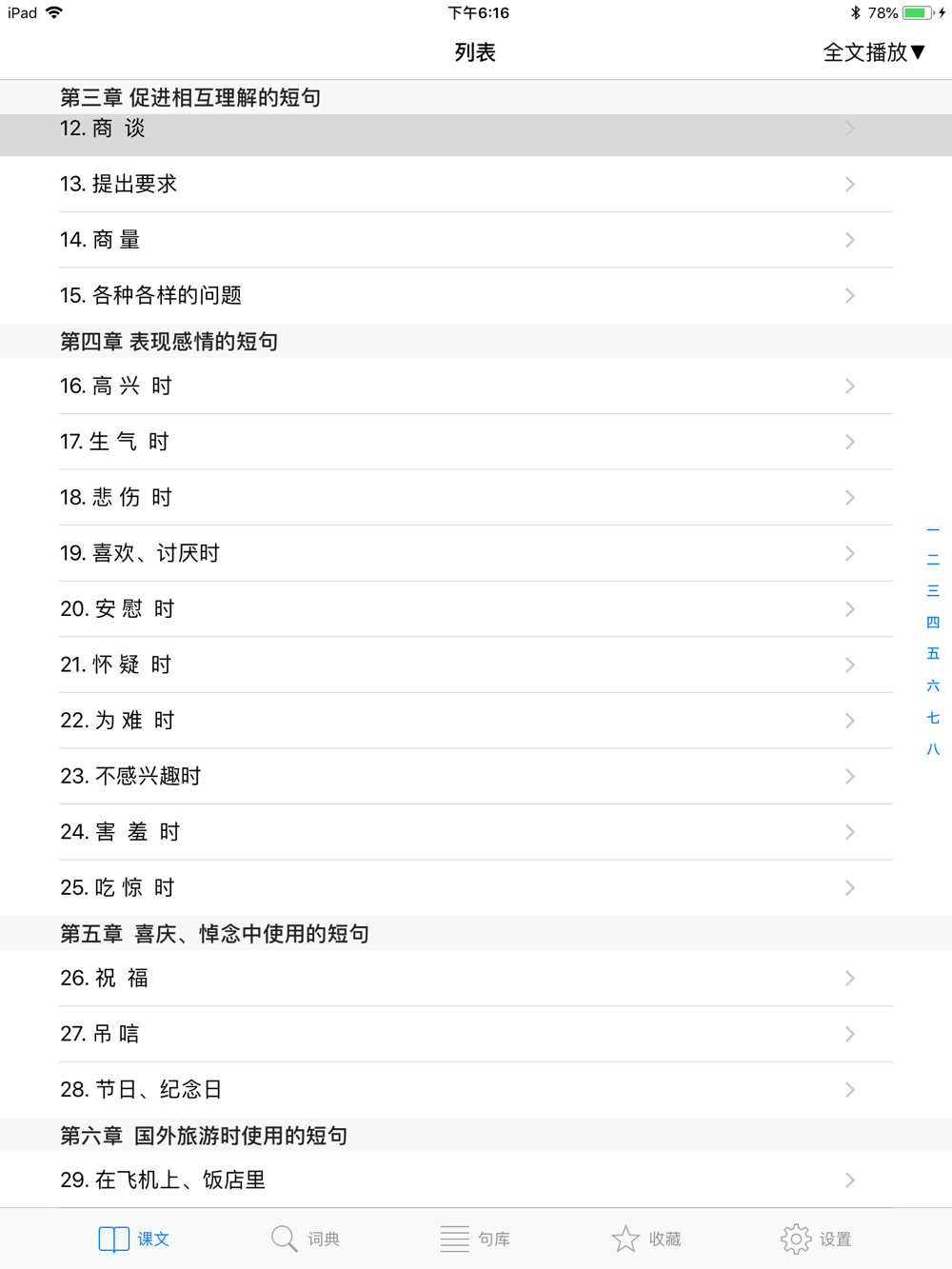Jump to chapter 四 in the index
The height and width of the screenshot is (1269, 952).
[x=933, y=622]
